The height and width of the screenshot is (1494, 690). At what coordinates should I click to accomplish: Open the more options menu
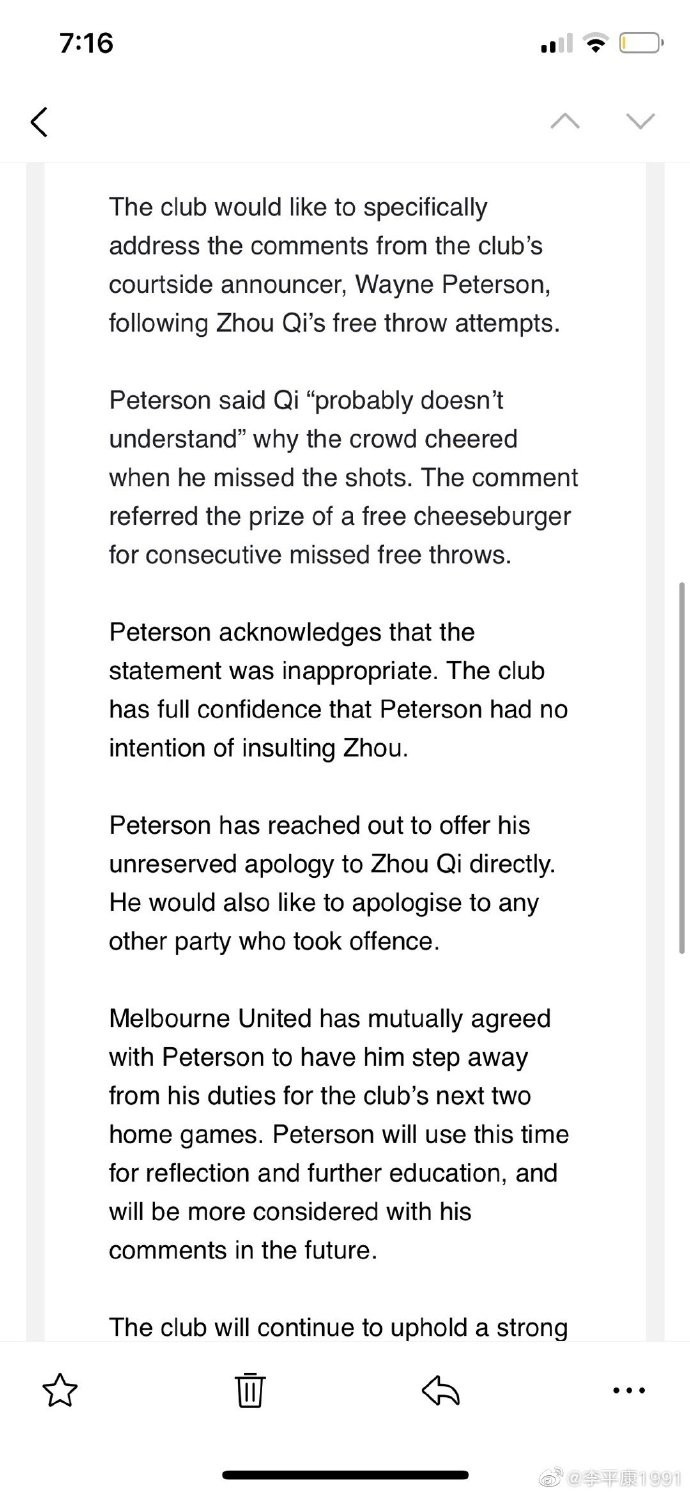click(629, 1389)
